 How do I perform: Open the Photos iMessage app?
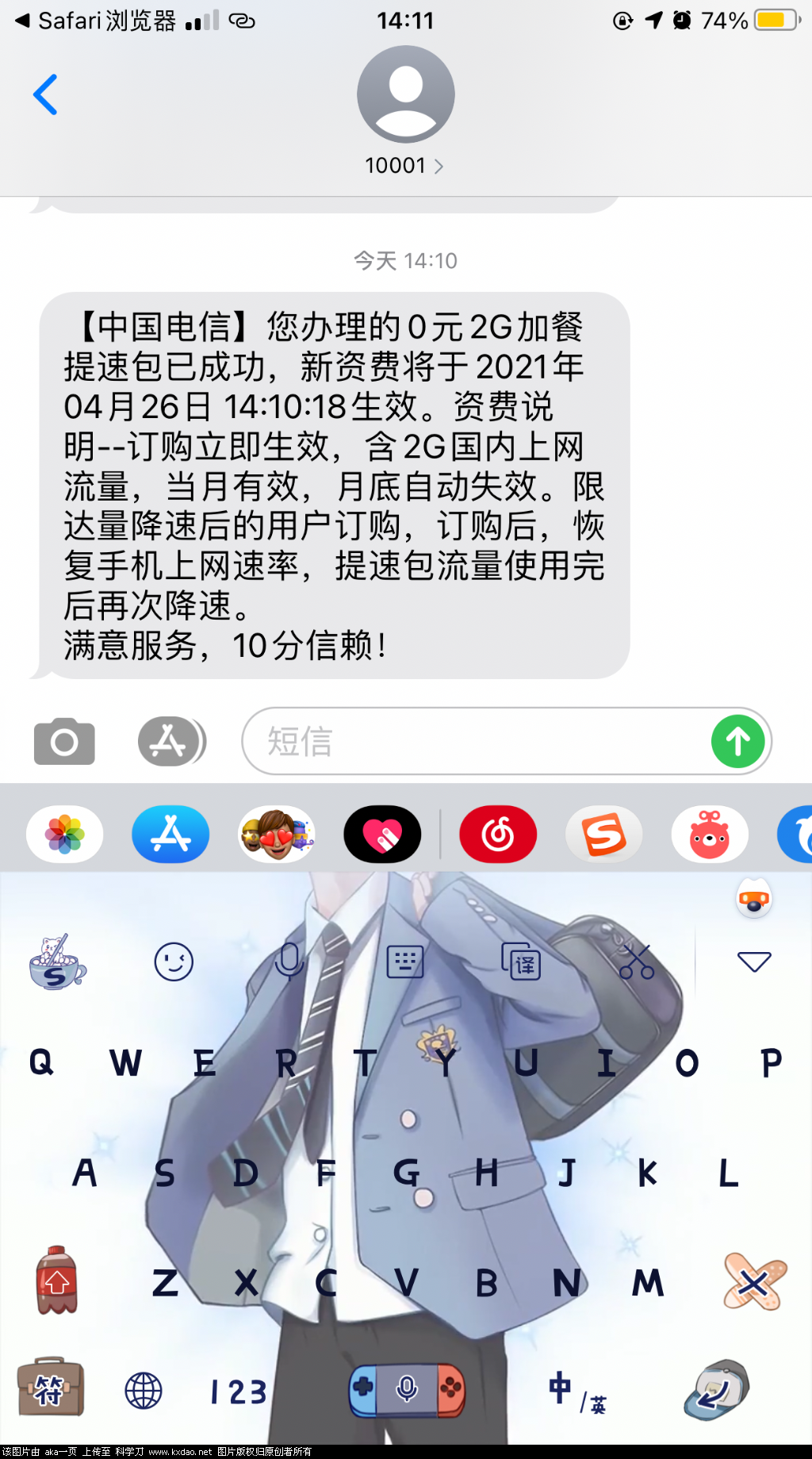pos(65,835)
